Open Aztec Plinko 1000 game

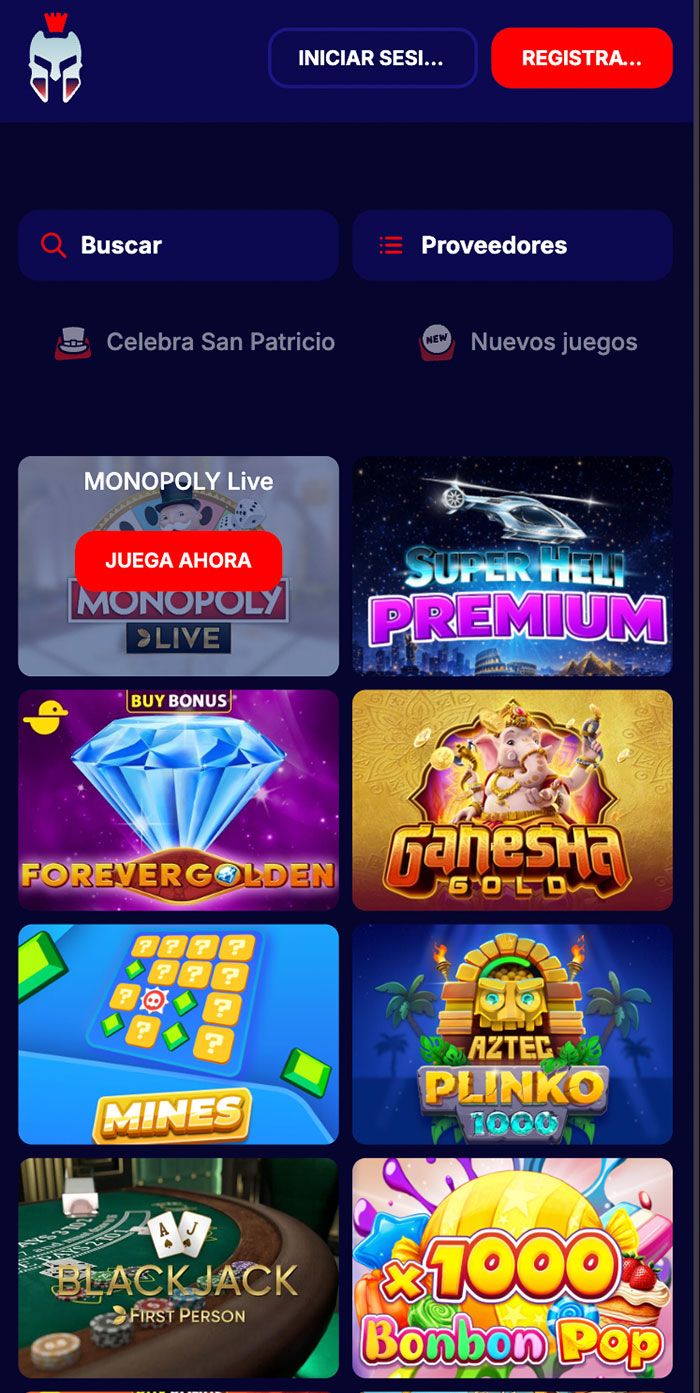tap(512, 1034)
